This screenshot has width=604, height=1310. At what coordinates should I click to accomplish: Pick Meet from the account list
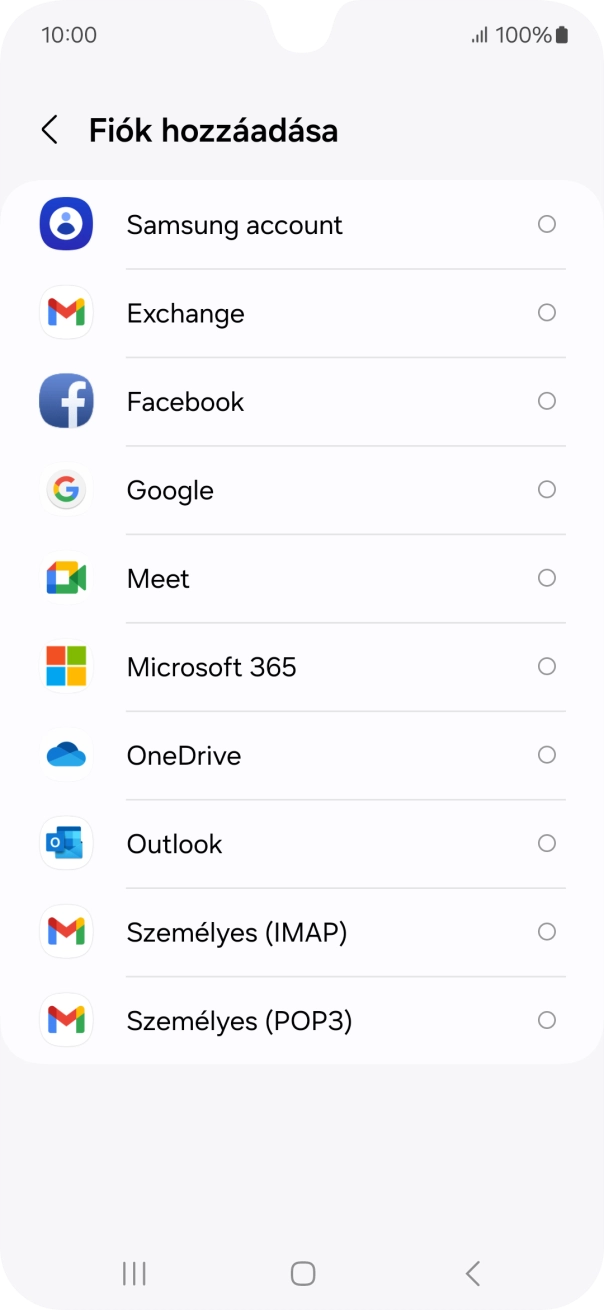(158, 579)
